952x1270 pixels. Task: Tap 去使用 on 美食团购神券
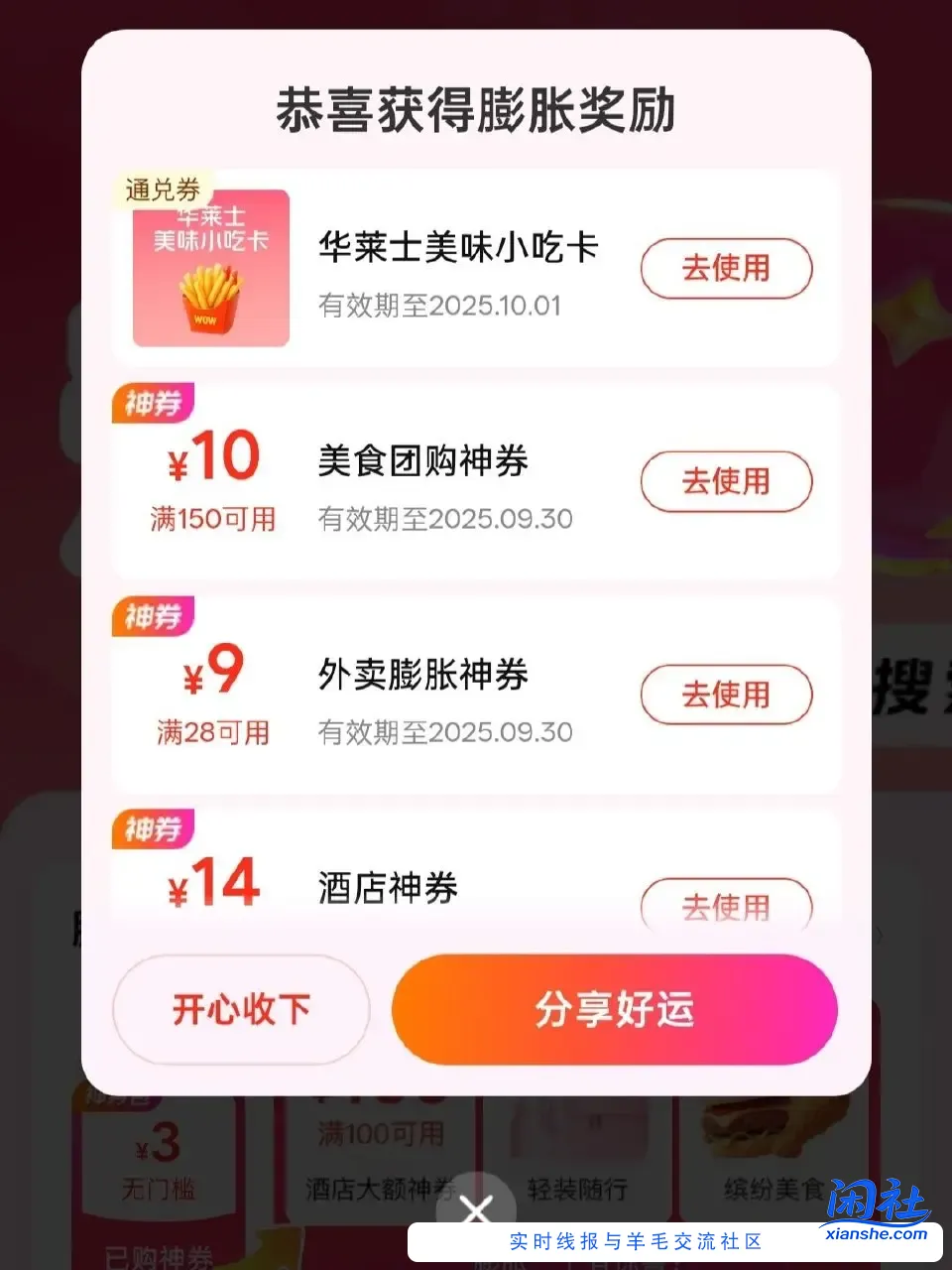(726, 482)
